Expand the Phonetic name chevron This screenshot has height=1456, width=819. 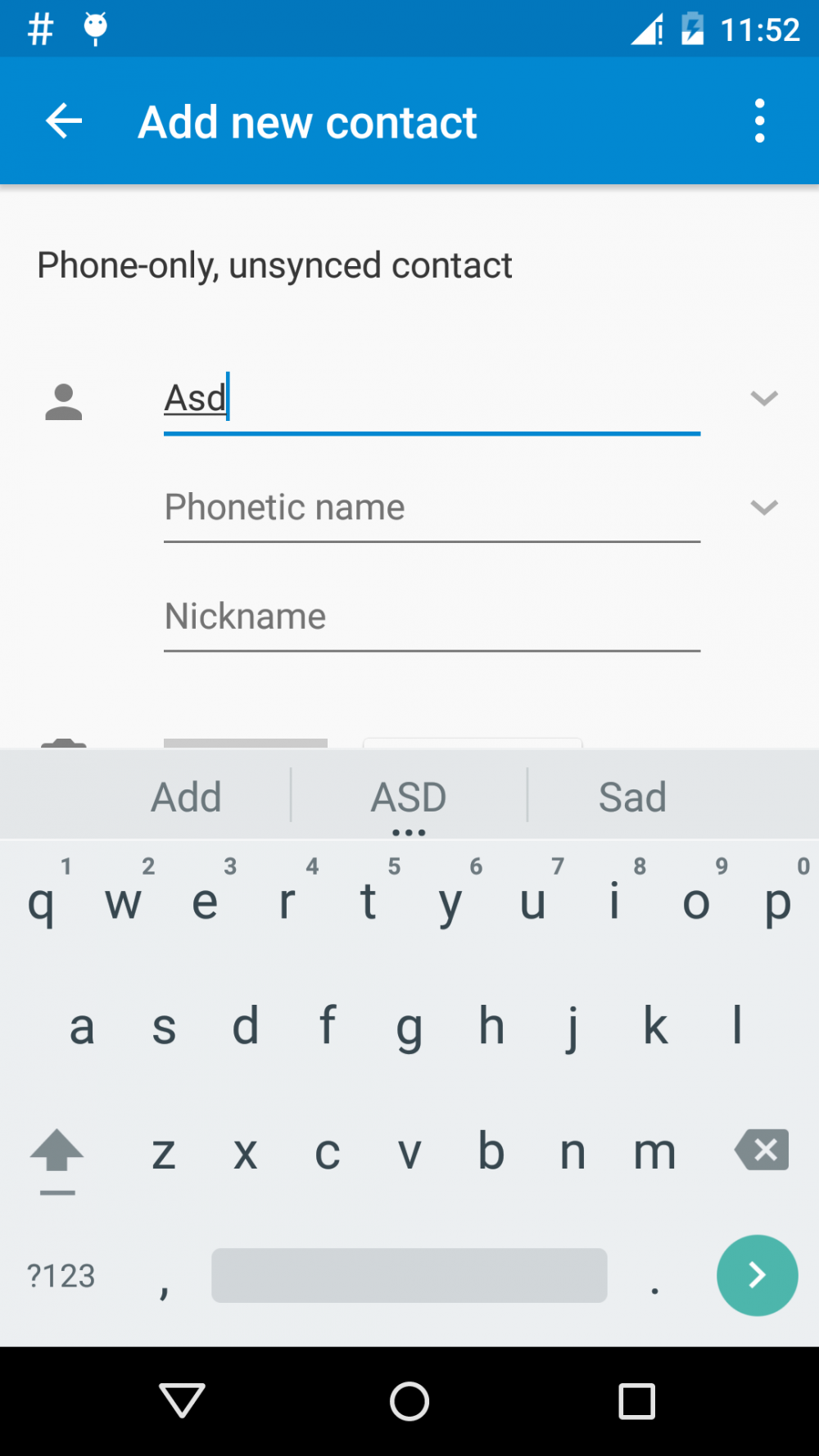pos(763,508)
